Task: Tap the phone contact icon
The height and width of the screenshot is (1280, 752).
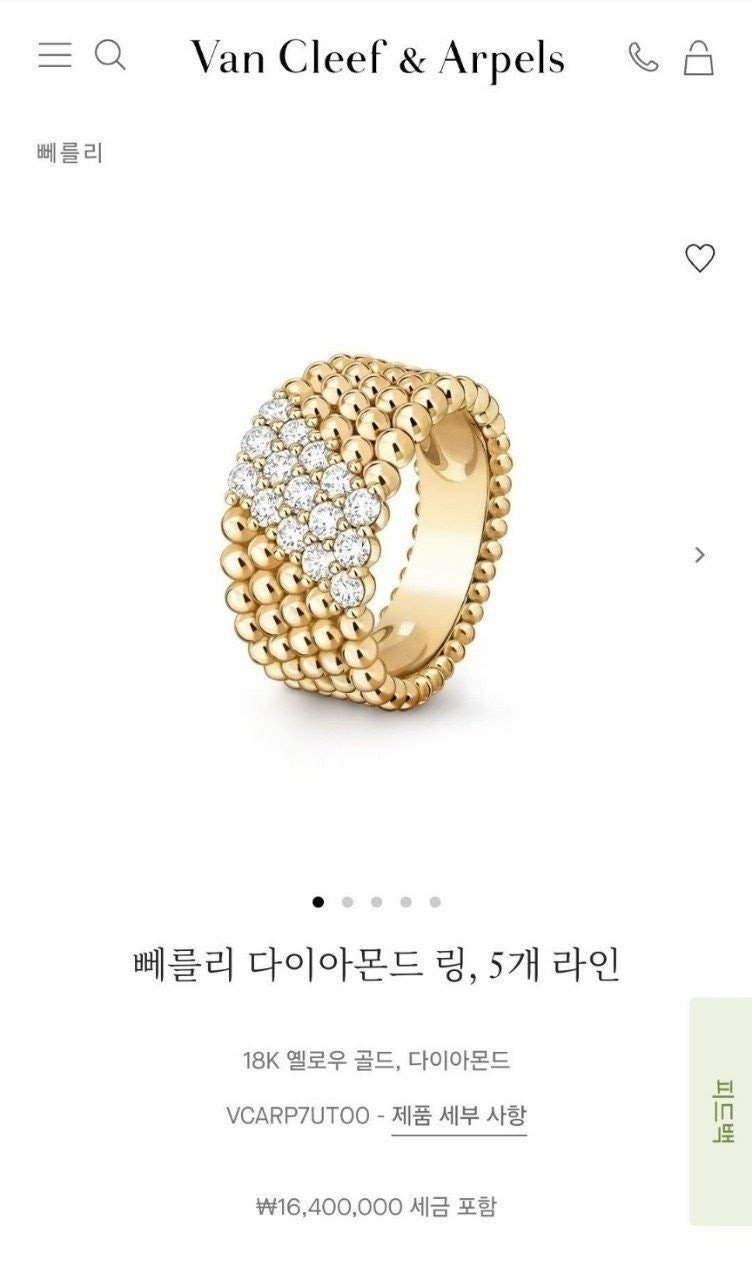Action: (643, 58)
